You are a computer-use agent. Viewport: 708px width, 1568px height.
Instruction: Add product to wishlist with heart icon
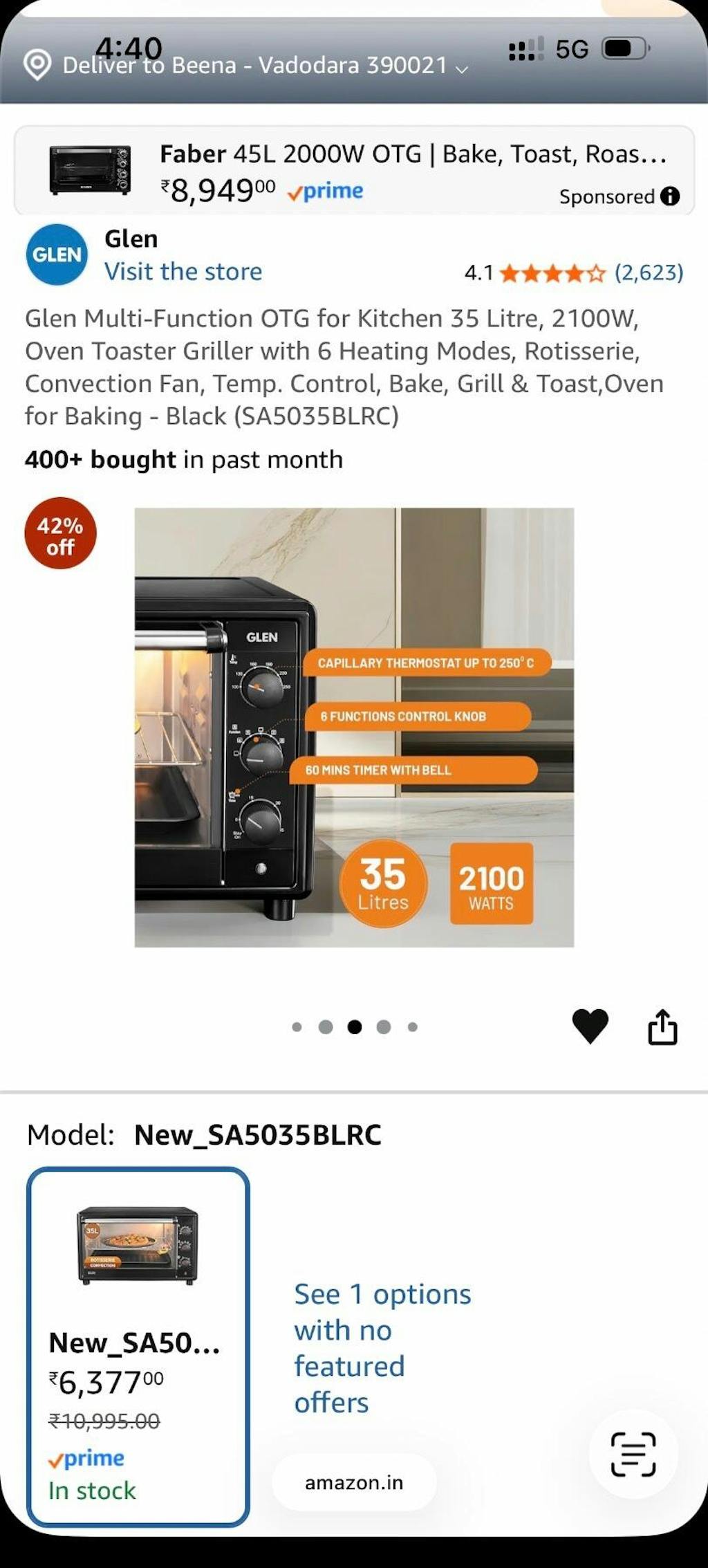[x=590, y=1026]
